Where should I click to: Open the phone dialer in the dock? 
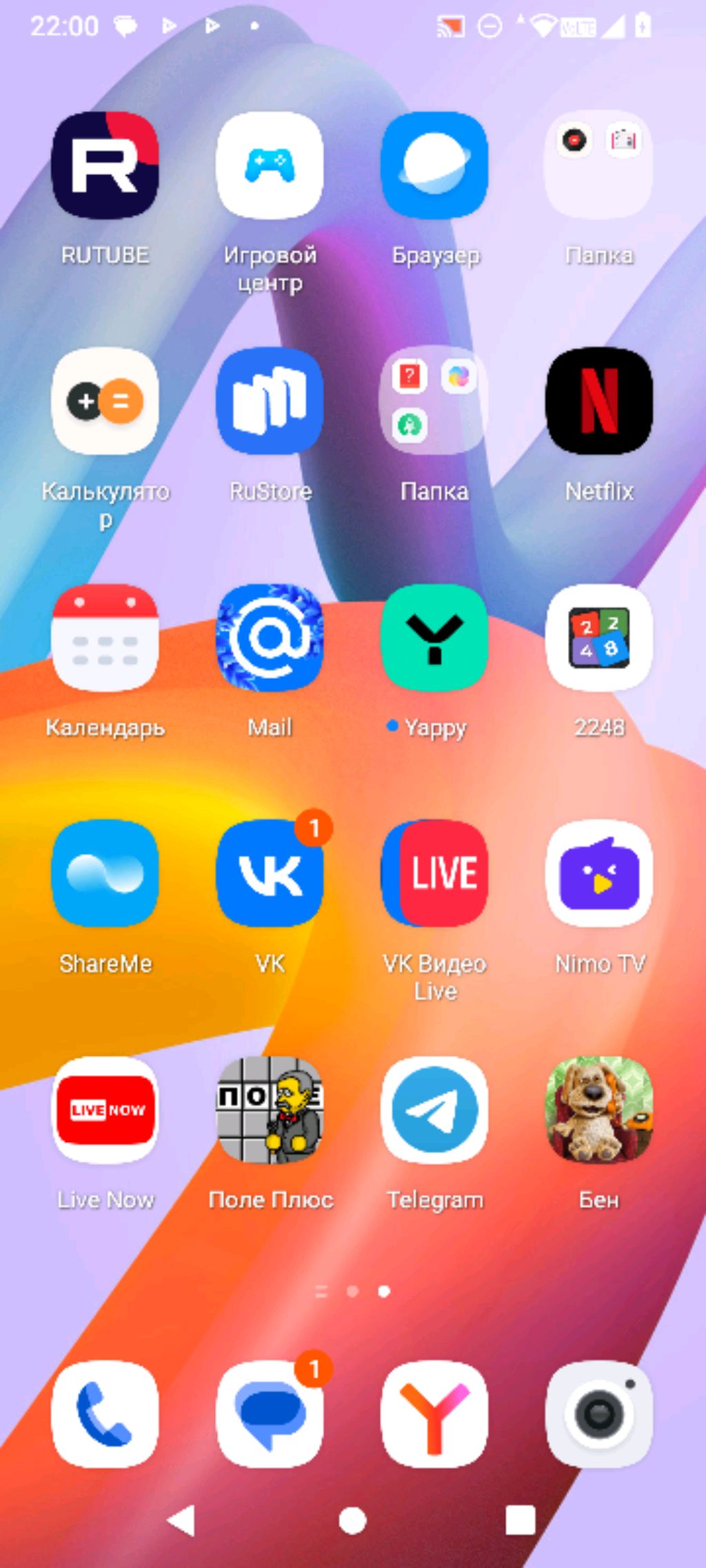(x=105, y=1414)
